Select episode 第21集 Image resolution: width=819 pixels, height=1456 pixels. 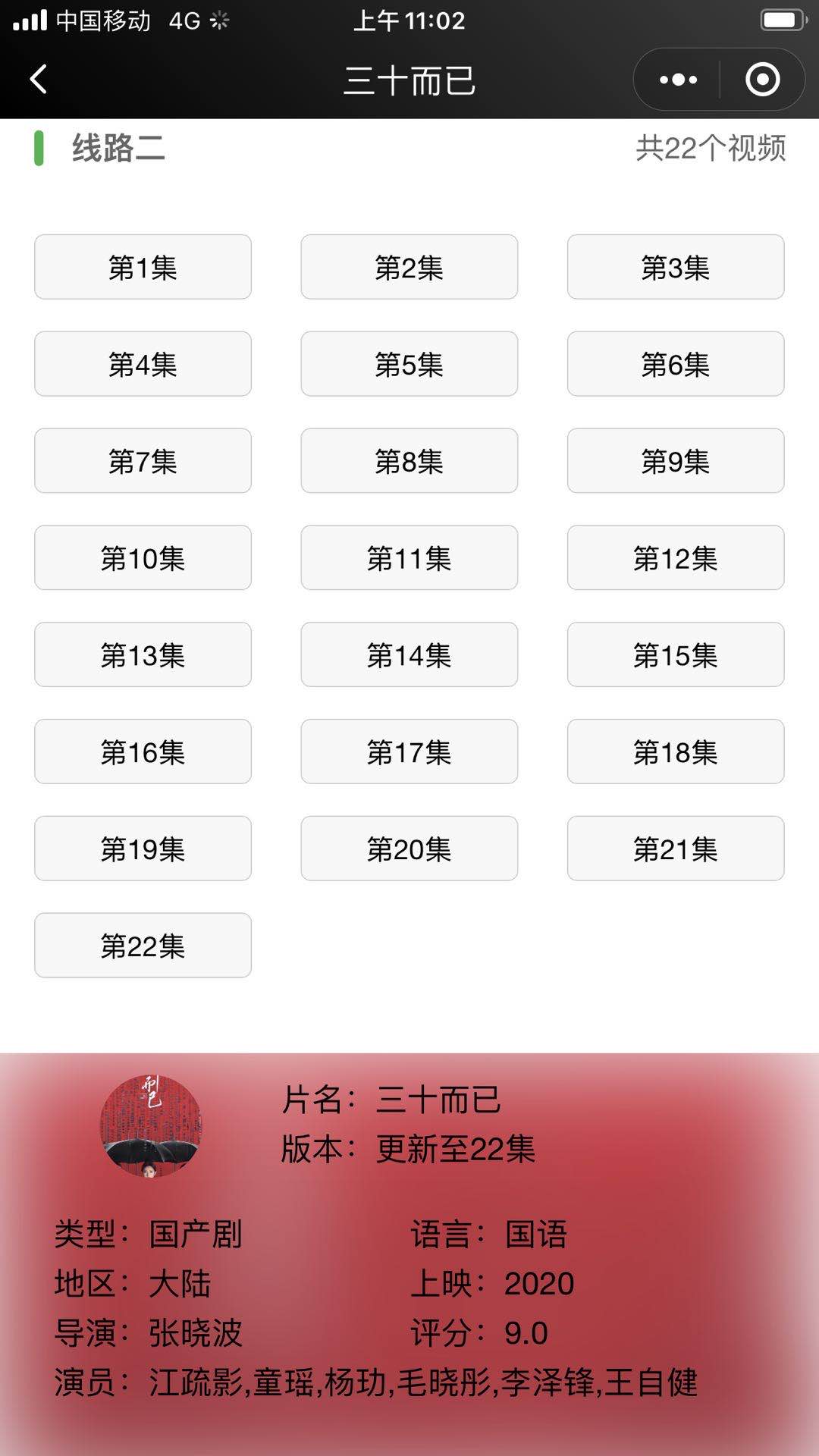[x=676, y=849]
